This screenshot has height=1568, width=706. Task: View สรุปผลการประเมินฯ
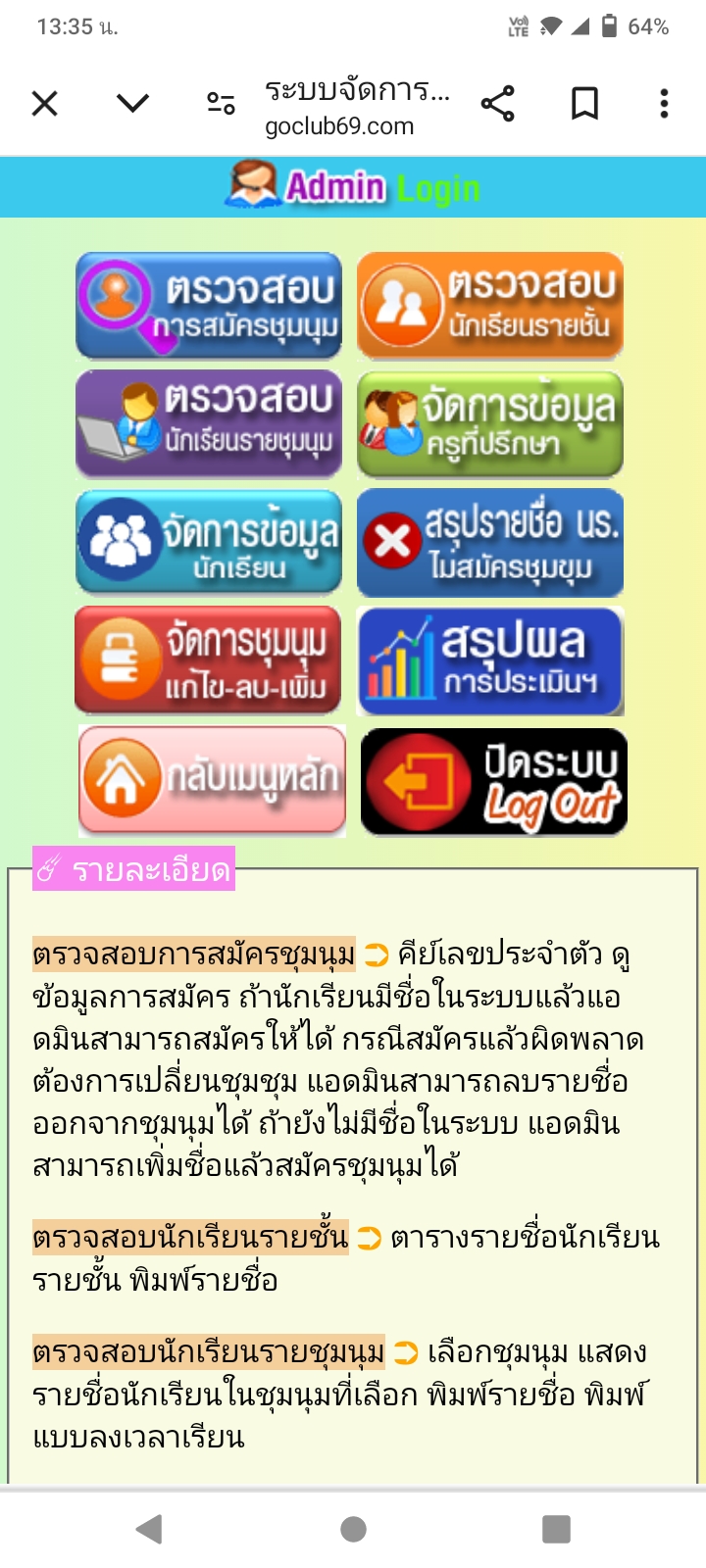pos(490,661)
